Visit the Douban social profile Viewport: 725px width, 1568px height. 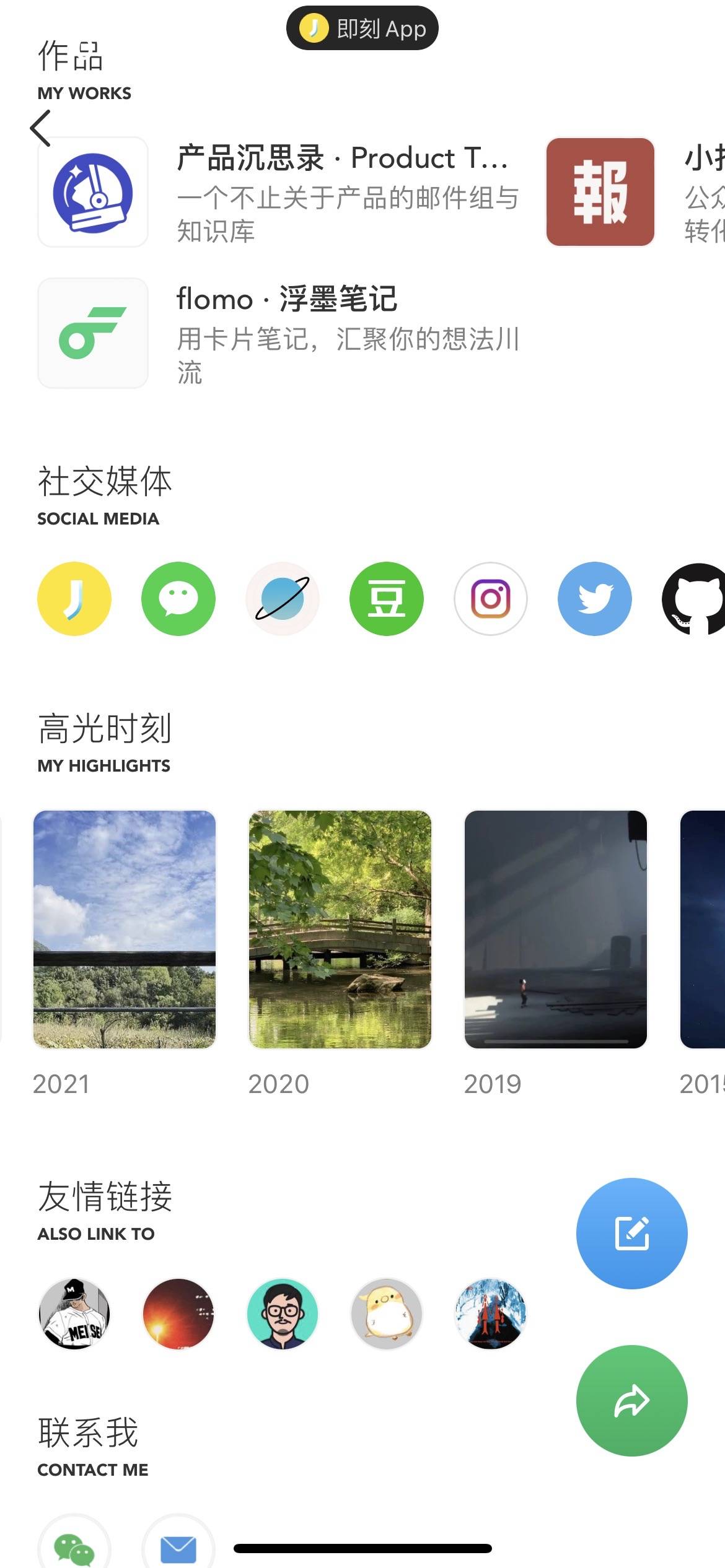(387, 598)
